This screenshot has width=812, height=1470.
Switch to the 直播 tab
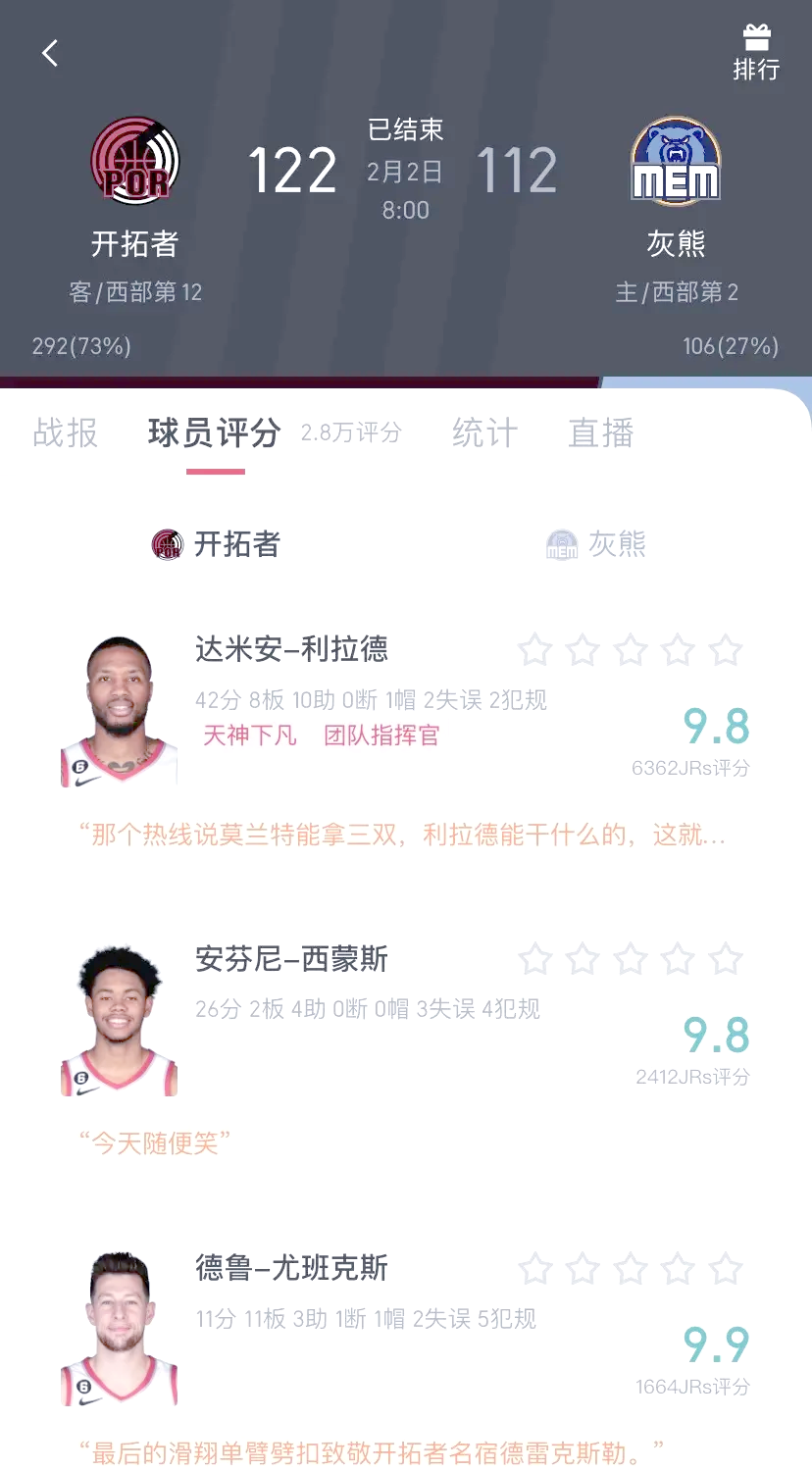pyautogui.click(x=600, y=434)
